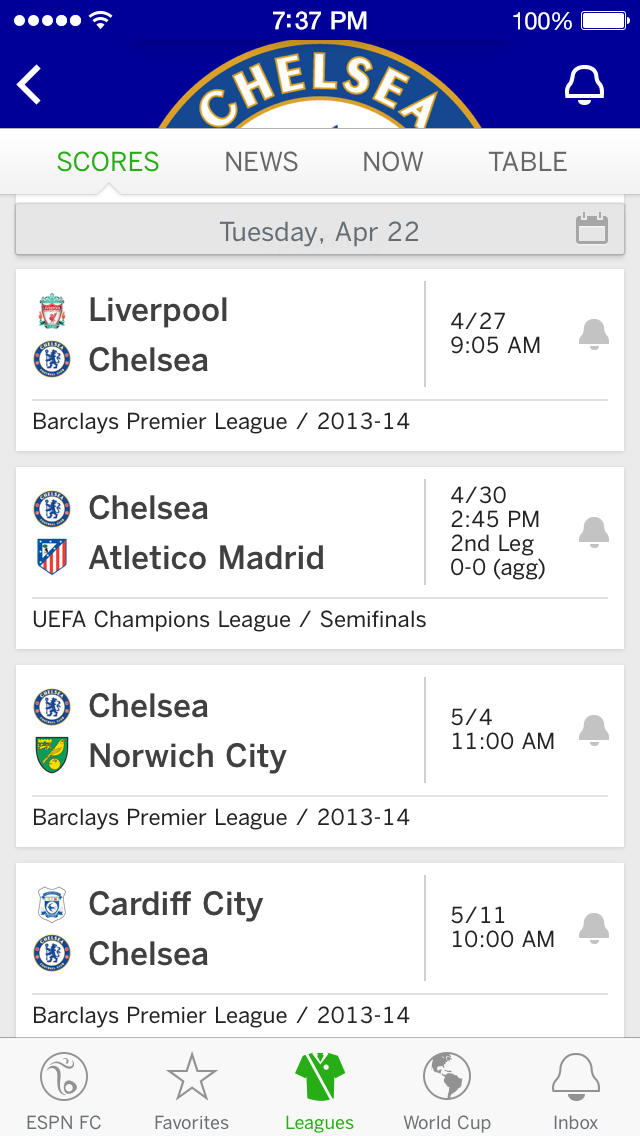Set alert for Chelsea vs Norwich City

(594, 730)
